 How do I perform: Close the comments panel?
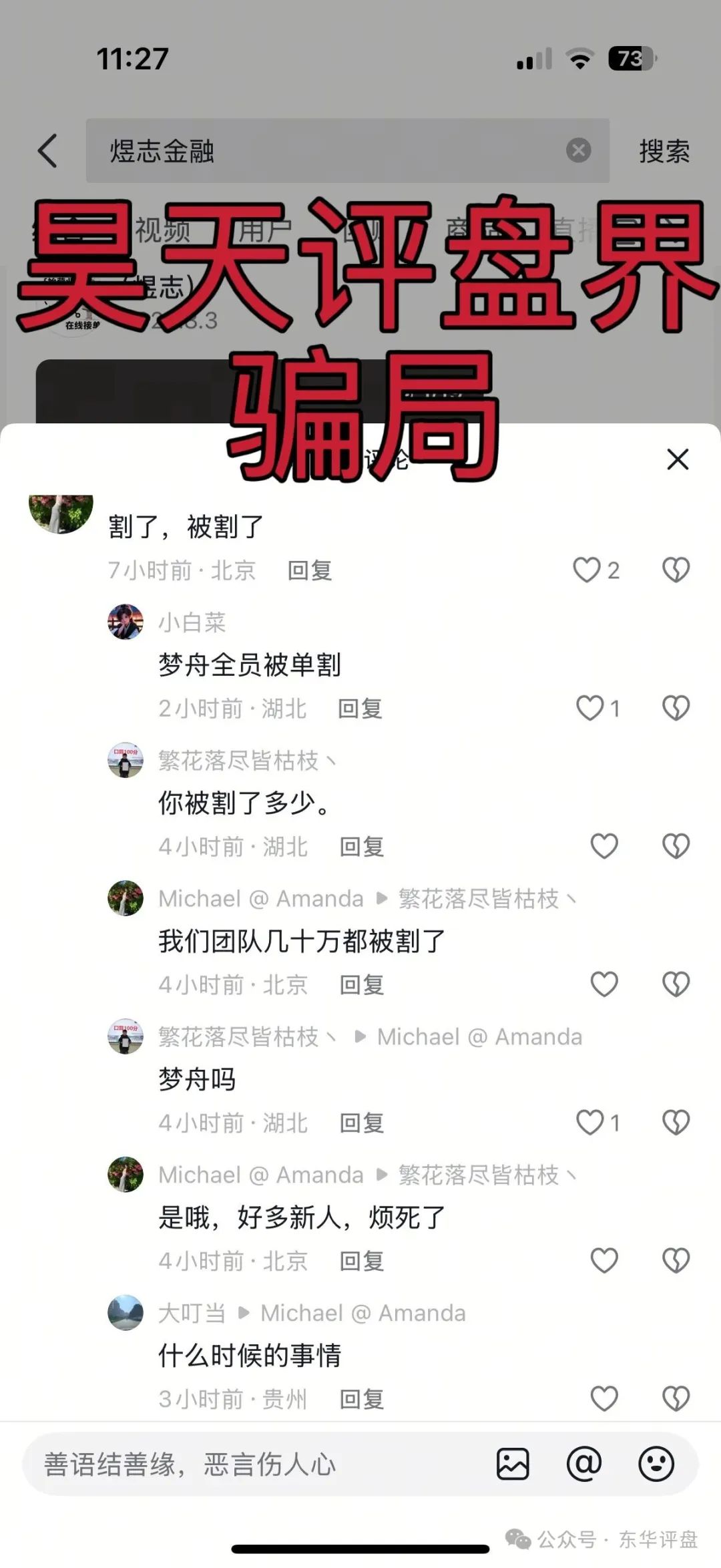point(678,459)
